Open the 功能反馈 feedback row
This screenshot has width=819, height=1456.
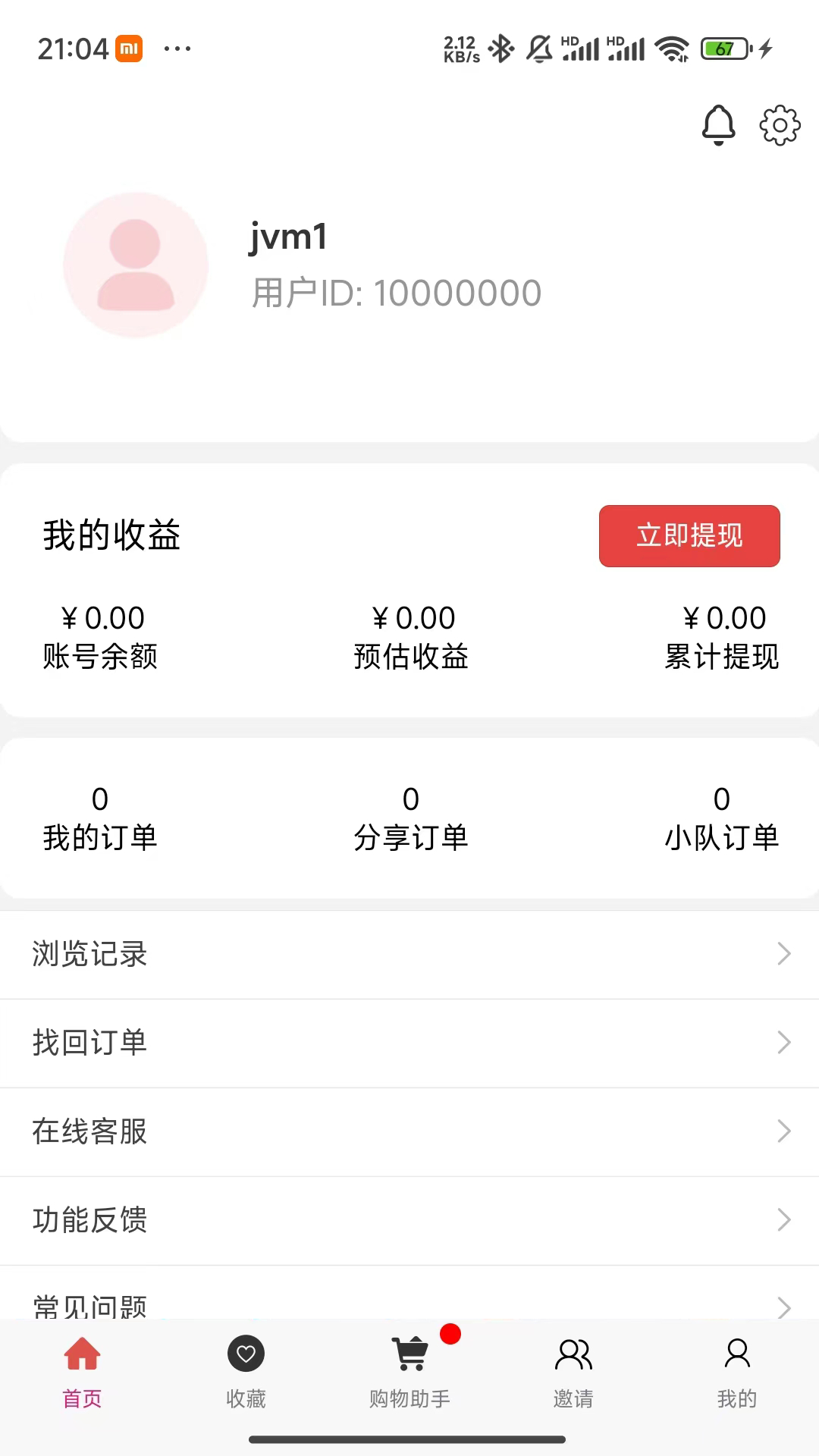point(409,1220)
